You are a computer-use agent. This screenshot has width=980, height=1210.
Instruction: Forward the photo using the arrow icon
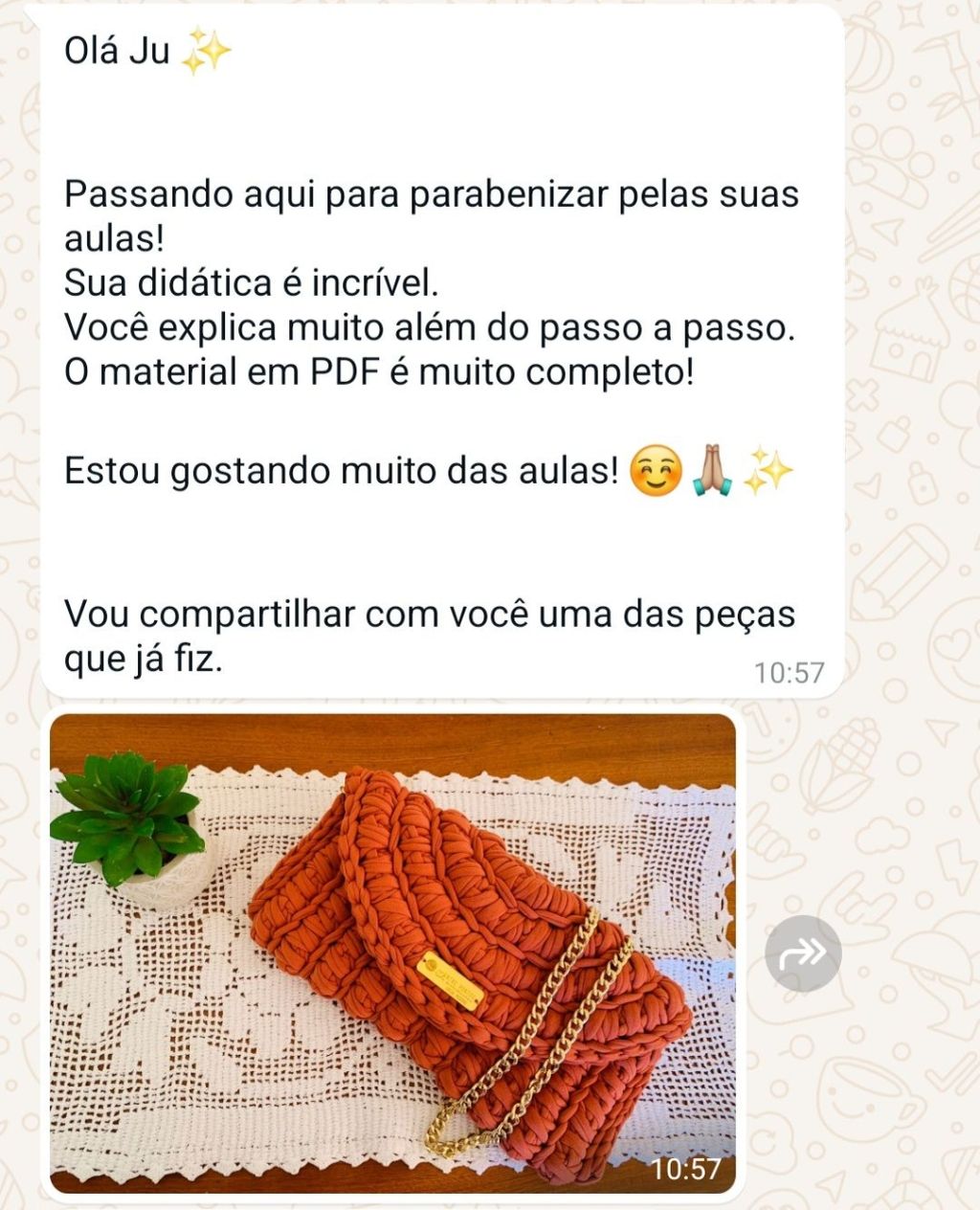click(803, 953)
